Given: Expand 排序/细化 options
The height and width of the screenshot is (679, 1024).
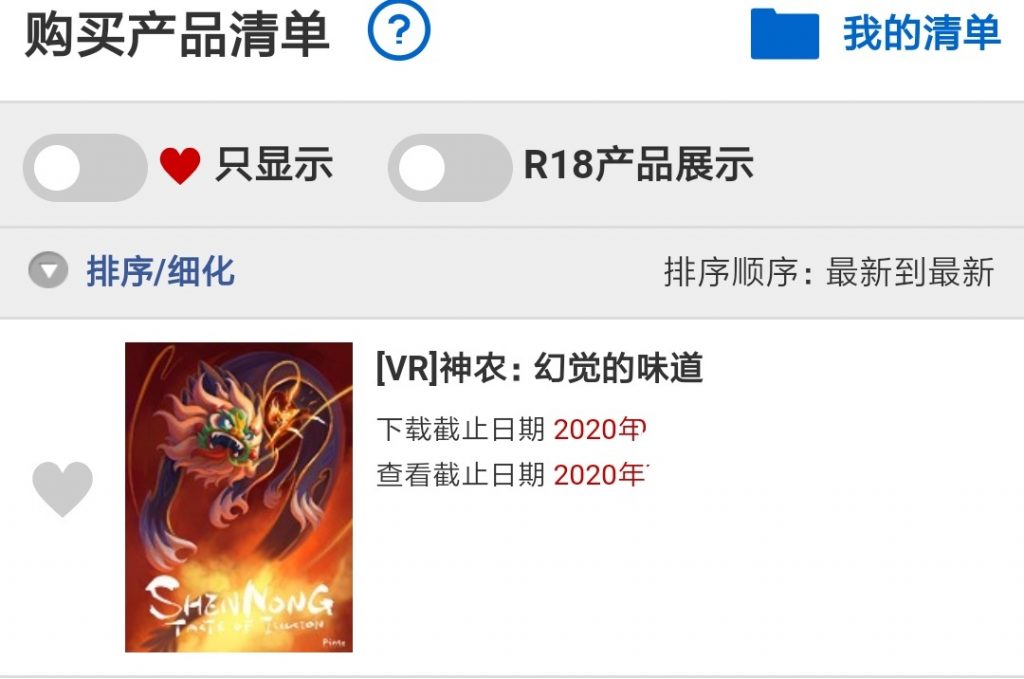Looking at the screenshot, I should pos(133,271).
